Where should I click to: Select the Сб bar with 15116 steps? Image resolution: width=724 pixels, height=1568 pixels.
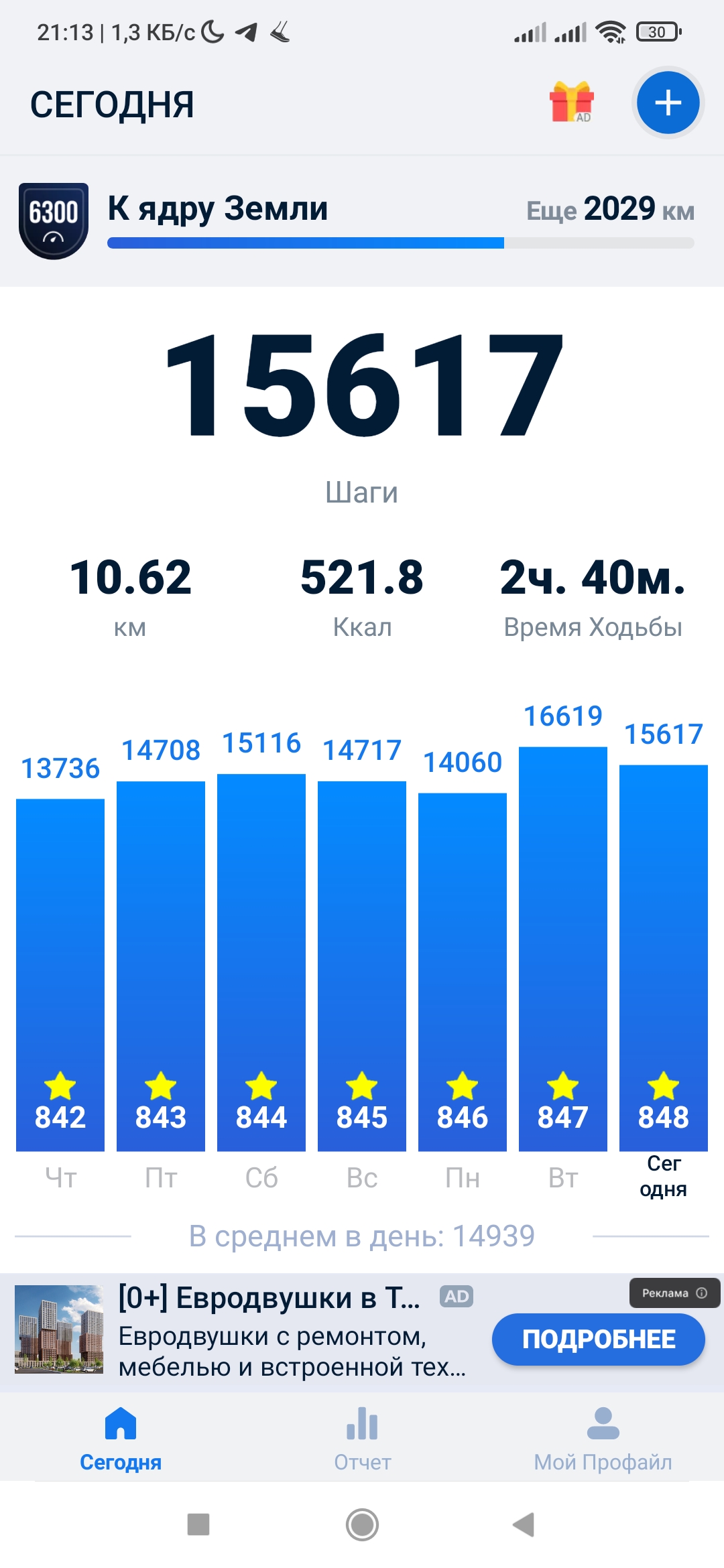point(261,962)
